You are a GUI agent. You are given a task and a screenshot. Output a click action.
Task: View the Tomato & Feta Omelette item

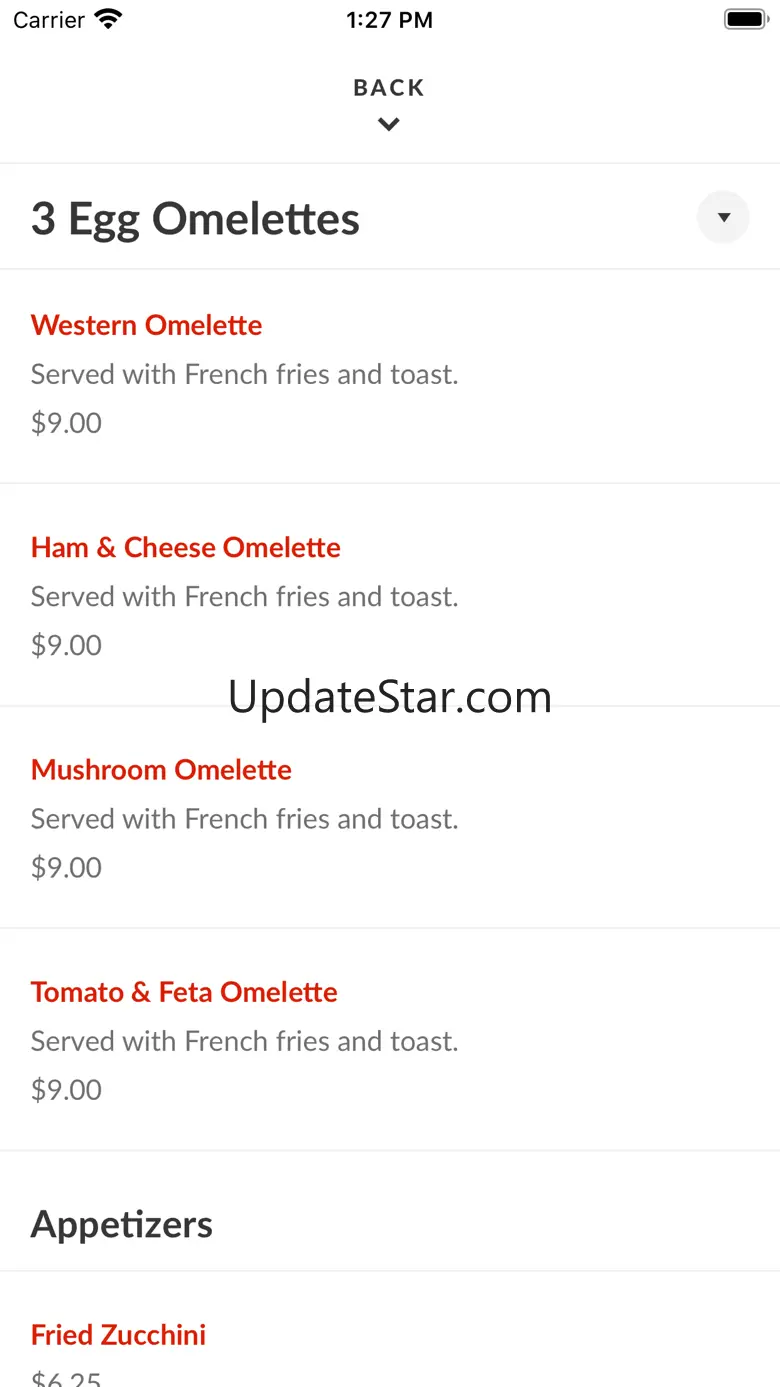click(x=184, y=992)
